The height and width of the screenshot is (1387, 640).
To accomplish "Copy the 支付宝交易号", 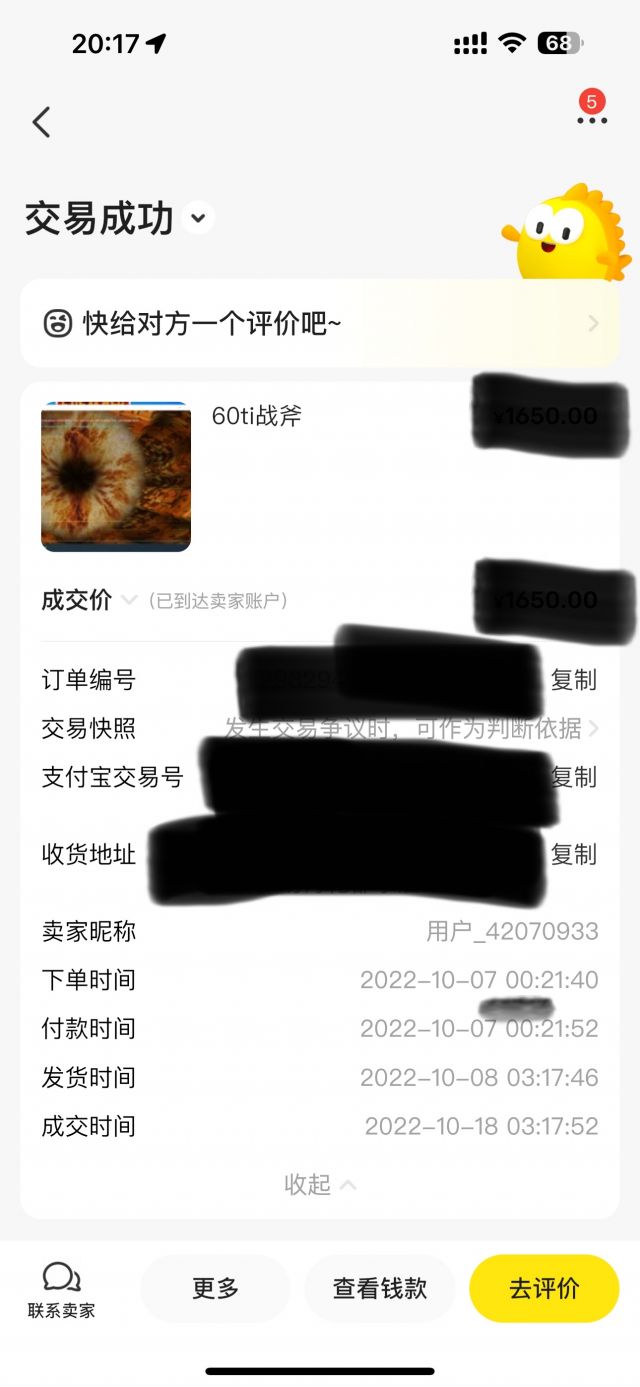I will [x=574, y=777].
